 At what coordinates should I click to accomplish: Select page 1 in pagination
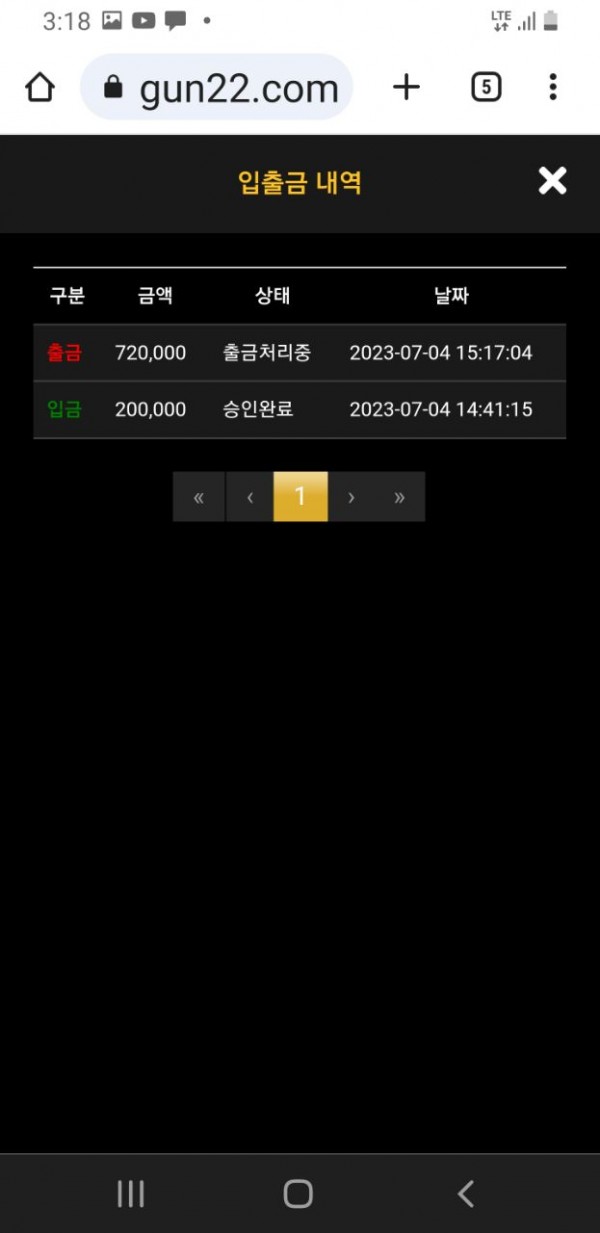point(300,497)
